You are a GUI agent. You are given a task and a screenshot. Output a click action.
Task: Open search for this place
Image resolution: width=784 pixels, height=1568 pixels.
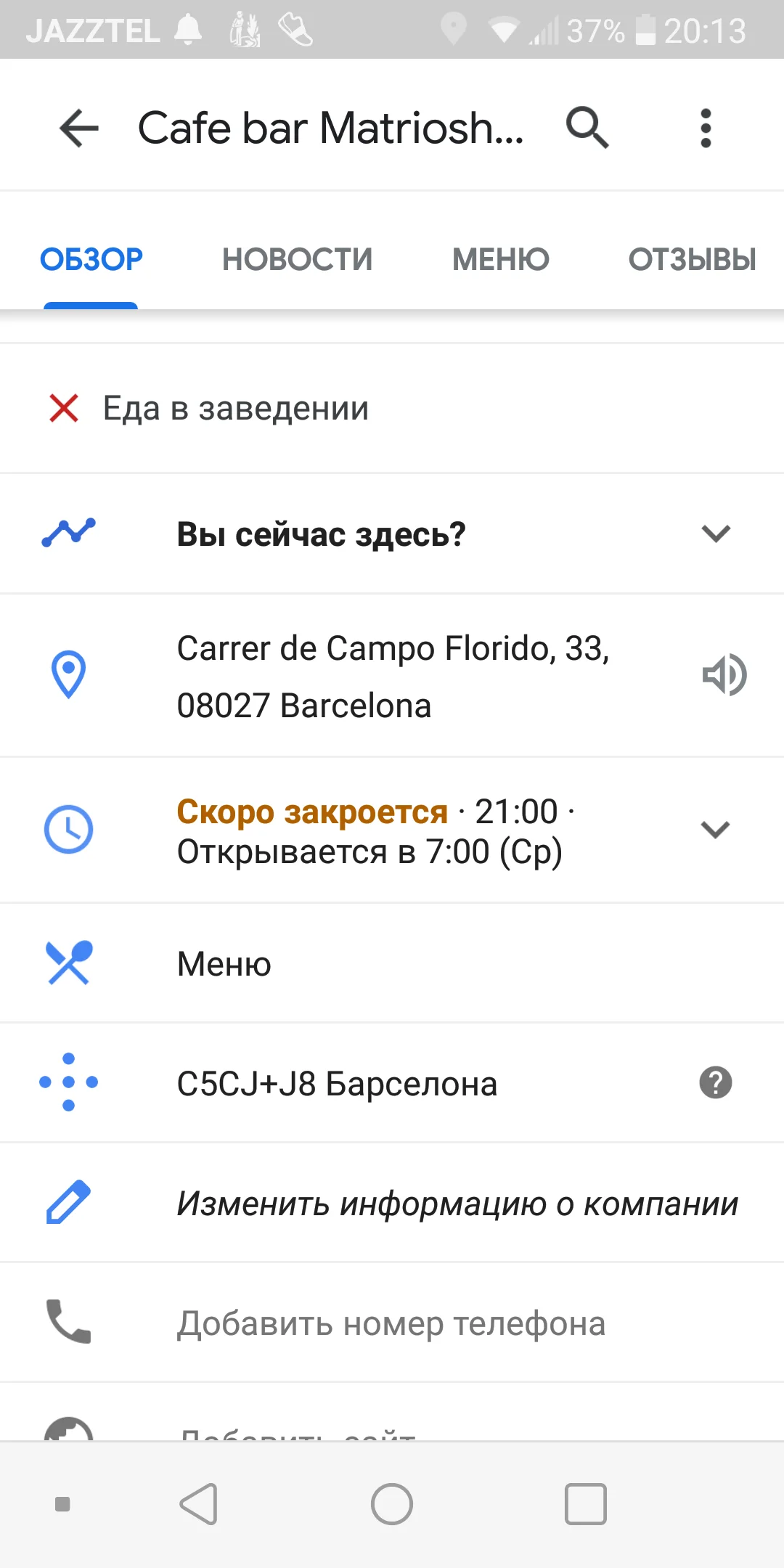point(588,127)
